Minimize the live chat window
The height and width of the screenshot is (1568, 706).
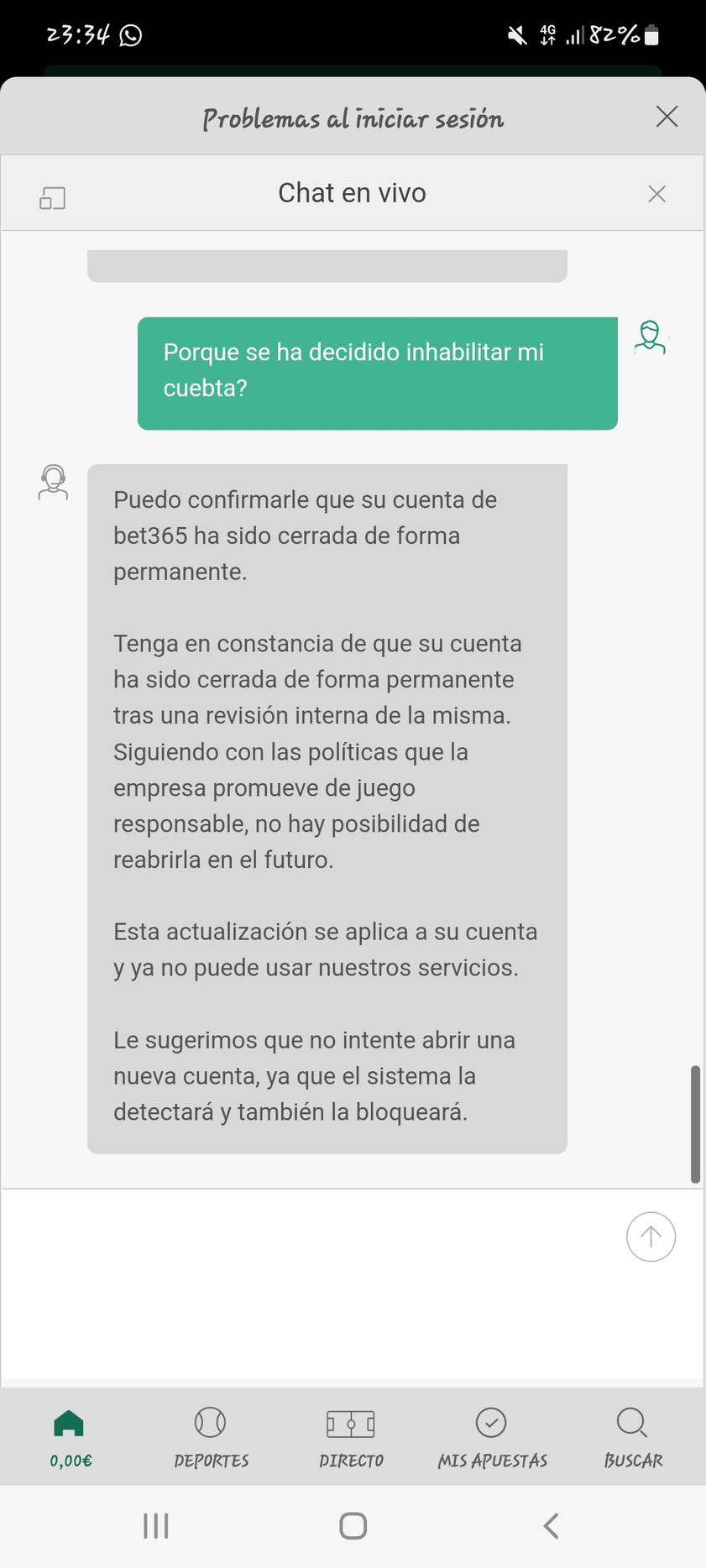coord(52,198)
